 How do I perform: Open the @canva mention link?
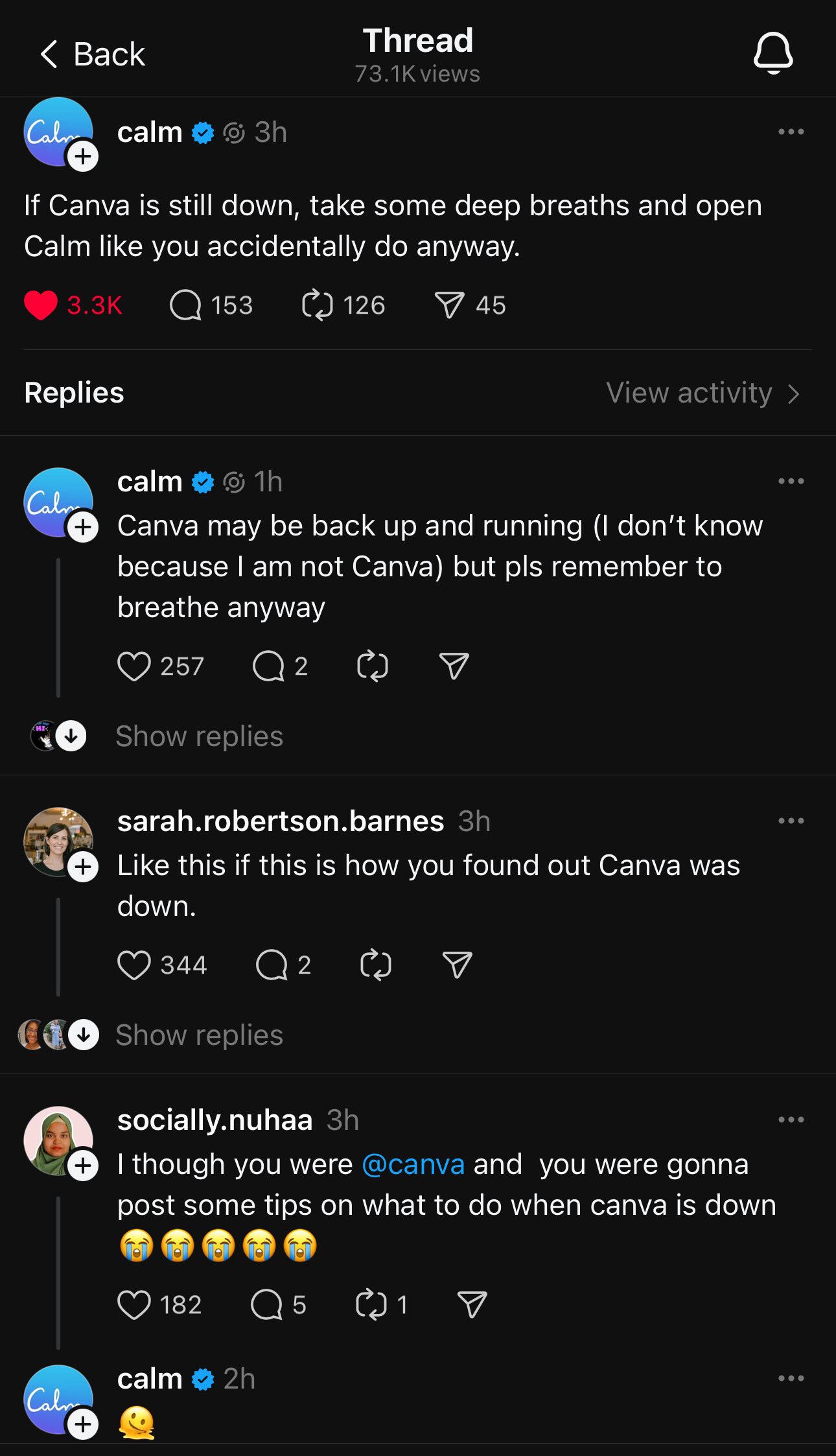pyautogui.click(x=413, y=1165)
